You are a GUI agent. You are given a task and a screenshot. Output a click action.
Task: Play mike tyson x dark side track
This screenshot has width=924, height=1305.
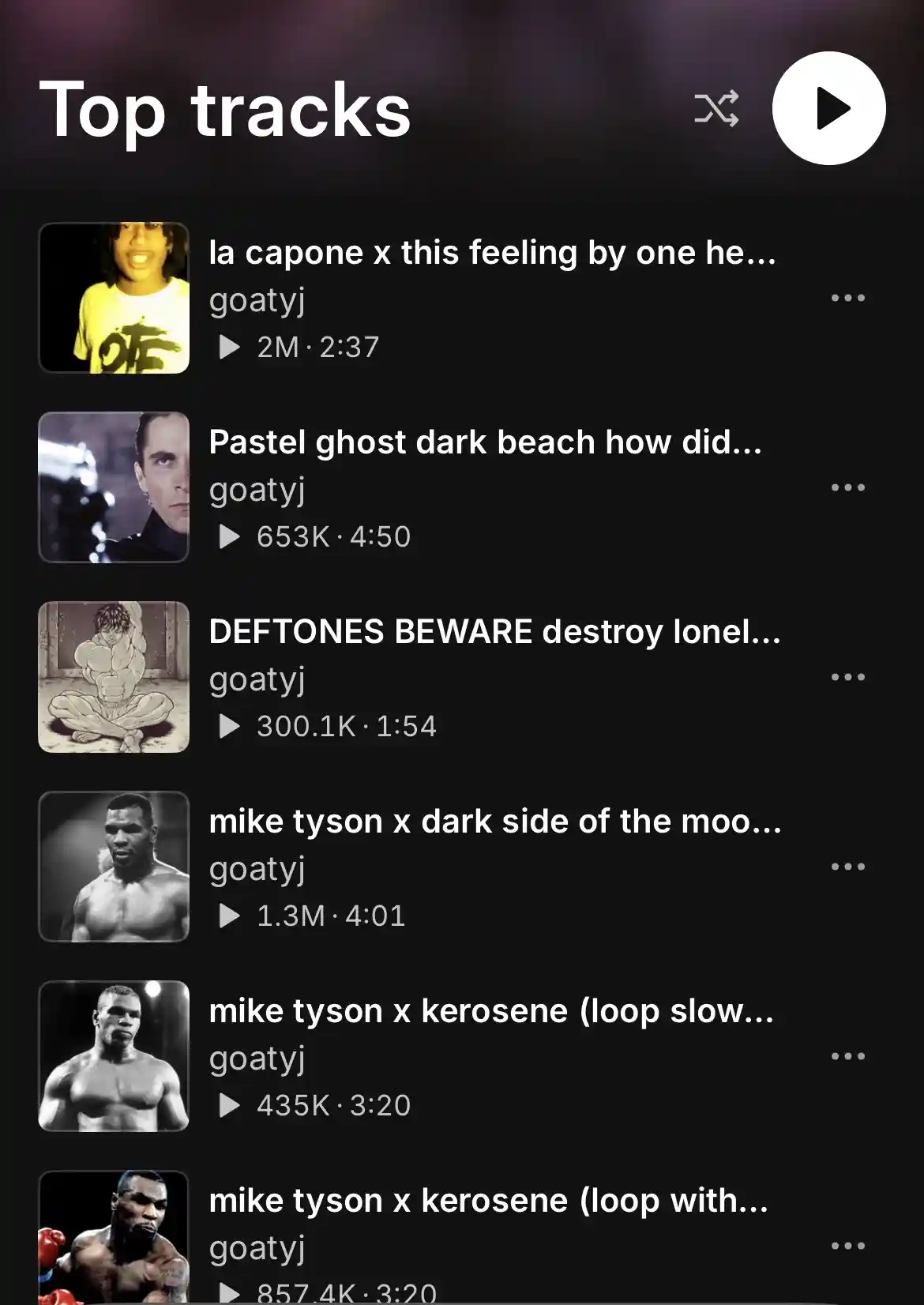[494, 822]
